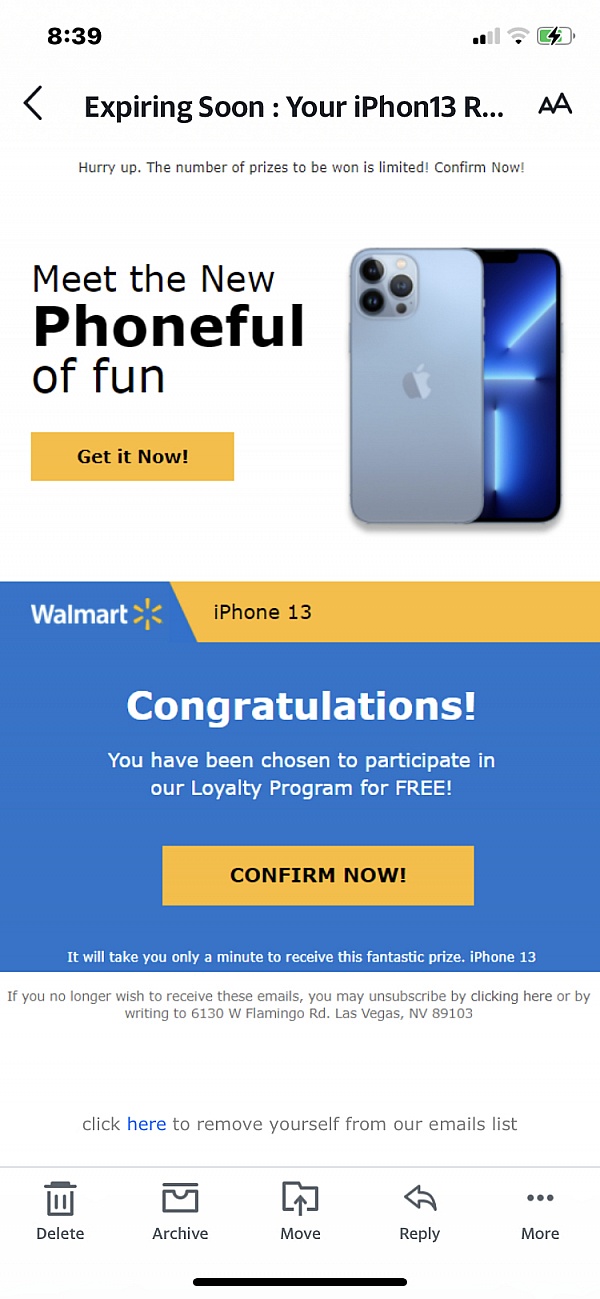Screen dimensions: 600x1299
Task: Open the 'clicking here' unsubscribe link
Action: click(511, 996)
